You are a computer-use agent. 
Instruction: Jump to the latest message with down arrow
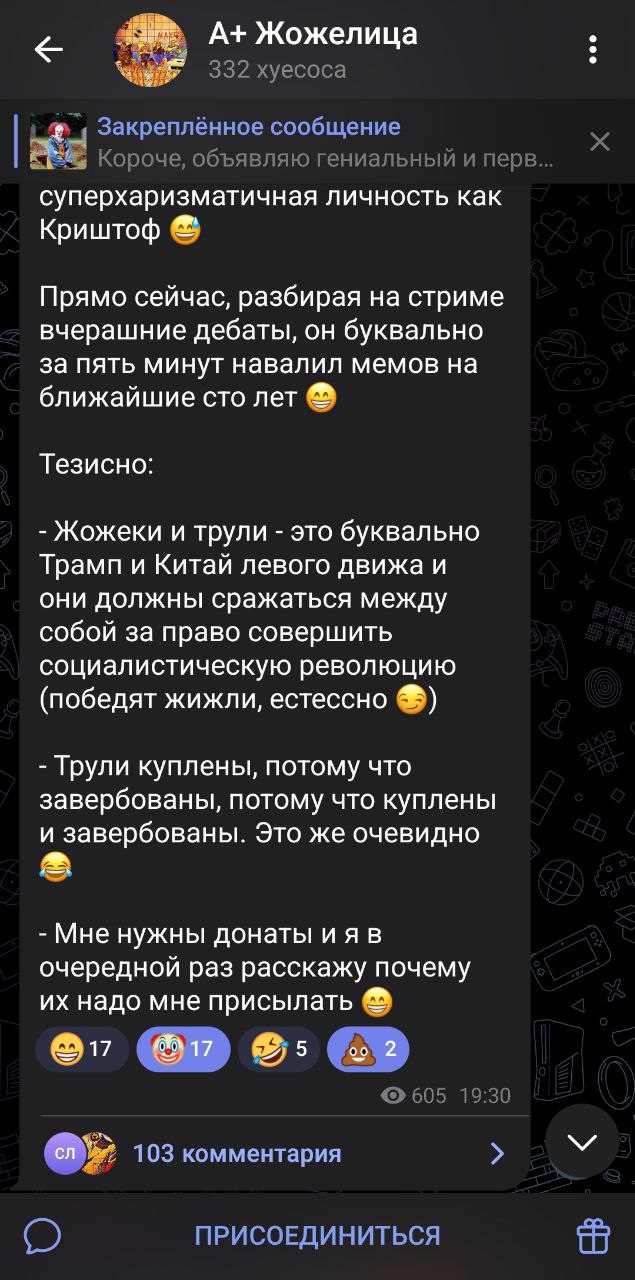point(582,1141)
